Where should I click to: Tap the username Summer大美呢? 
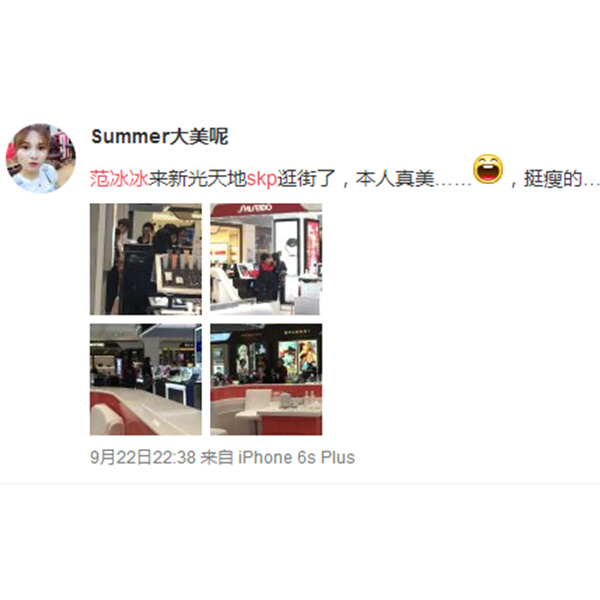click(158, 137)
